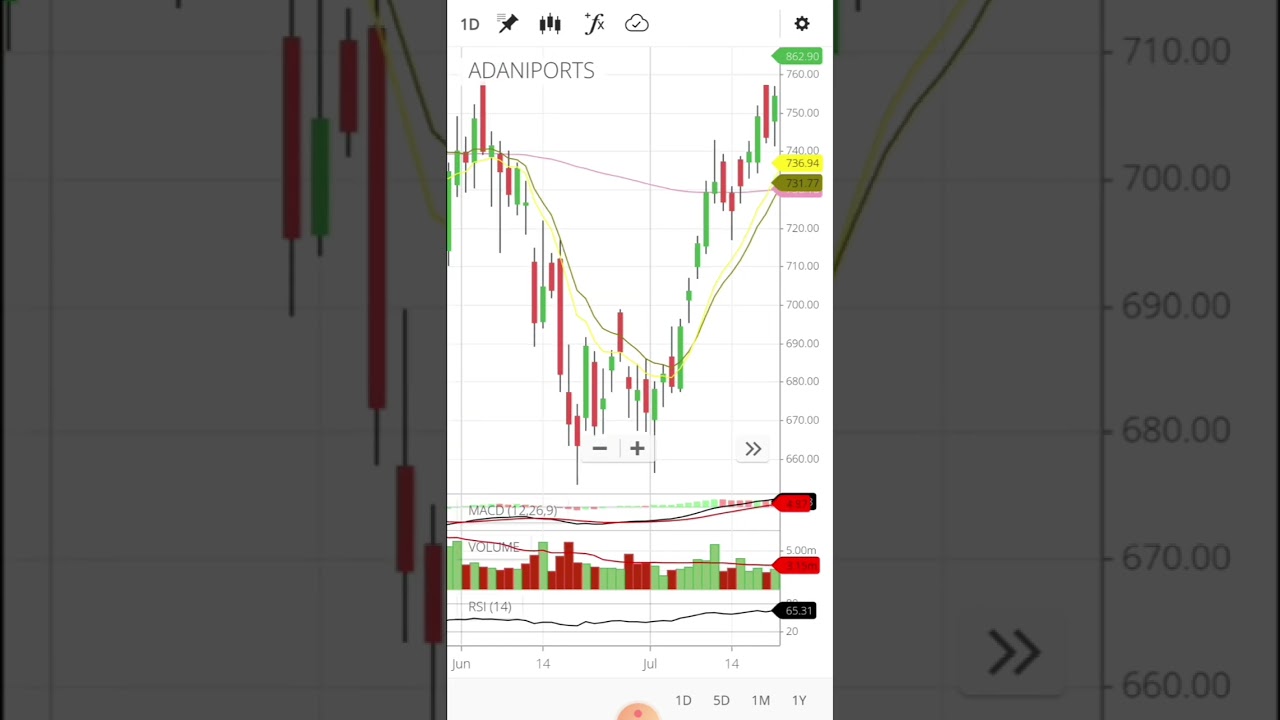Screen dimensions: 1280x720
Task: Open chart settings gear
Action: [802, 24]
